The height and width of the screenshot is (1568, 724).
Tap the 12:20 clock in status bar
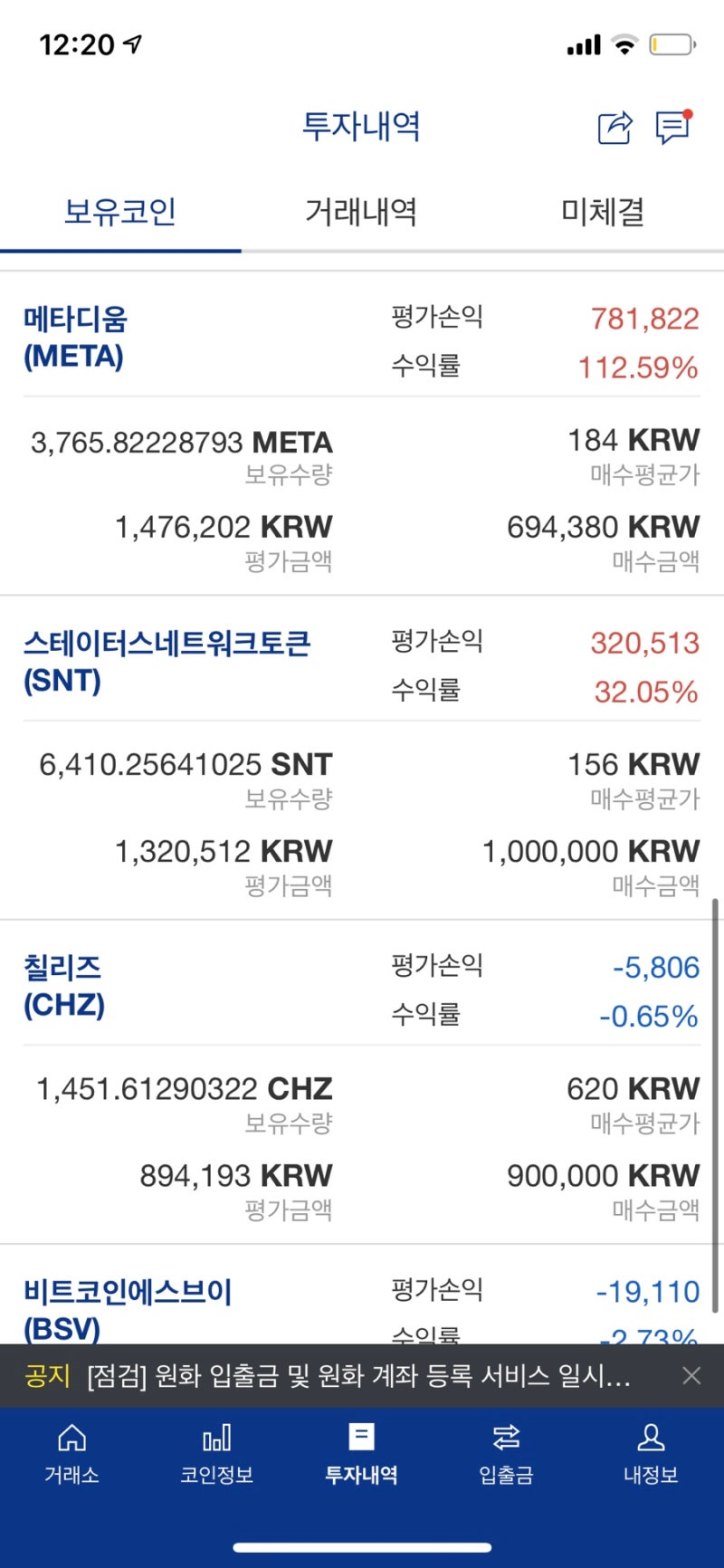[x=69, y=42]
